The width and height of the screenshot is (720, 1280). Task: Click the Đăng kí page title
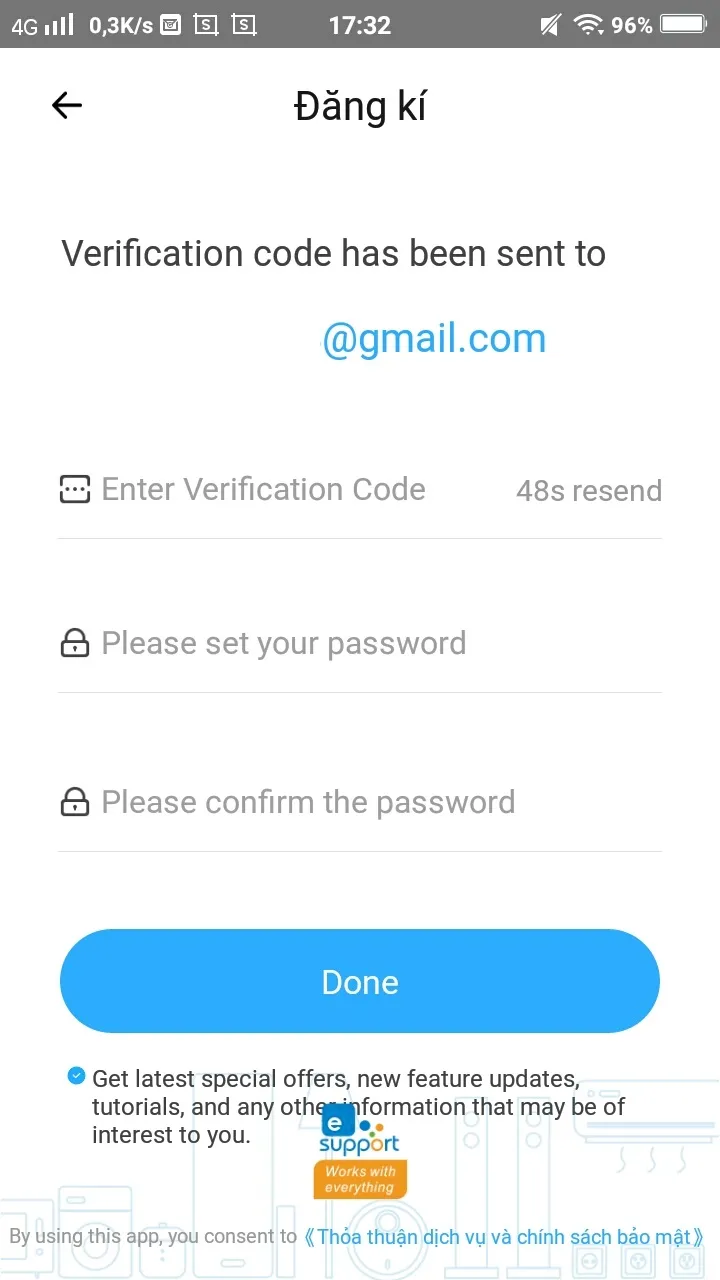coord(360,105)
